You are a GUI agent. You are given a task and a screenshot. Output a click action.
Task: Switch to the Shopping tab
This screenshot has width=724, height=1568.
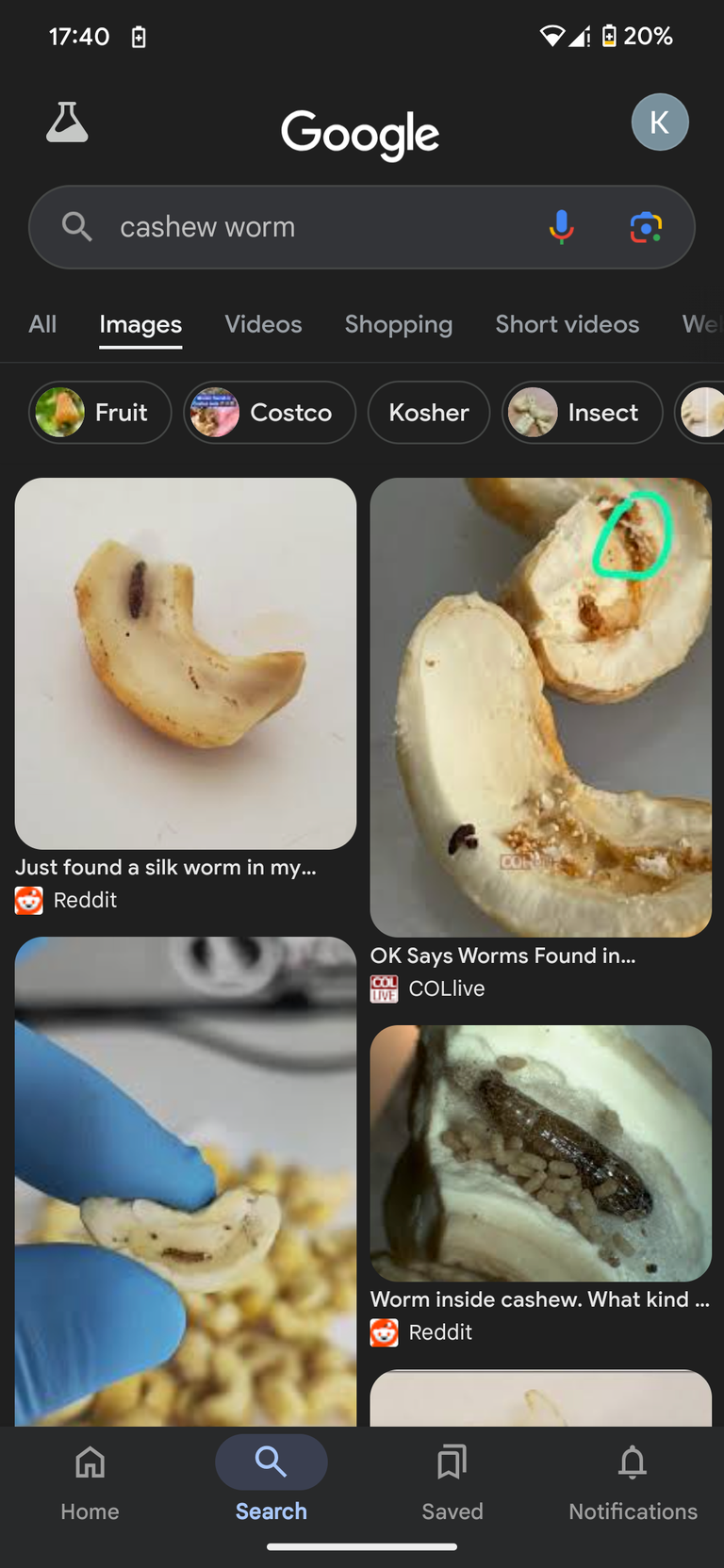click(x=399, y=324)
